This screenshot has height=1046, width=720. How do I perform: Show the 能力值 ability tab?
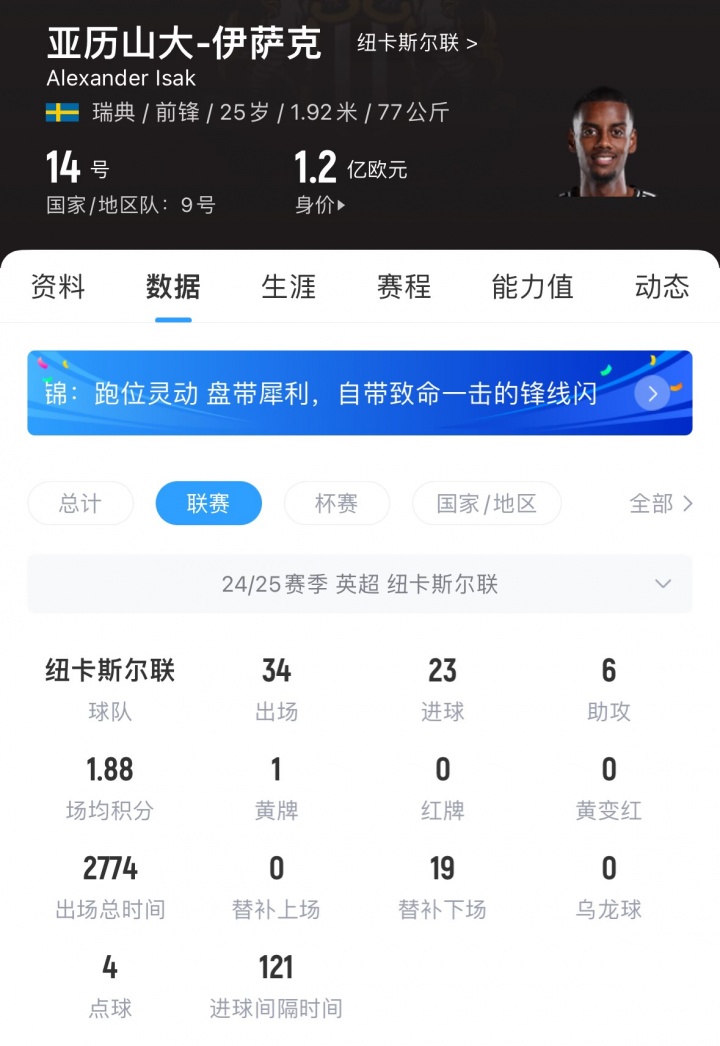[532, 287]
